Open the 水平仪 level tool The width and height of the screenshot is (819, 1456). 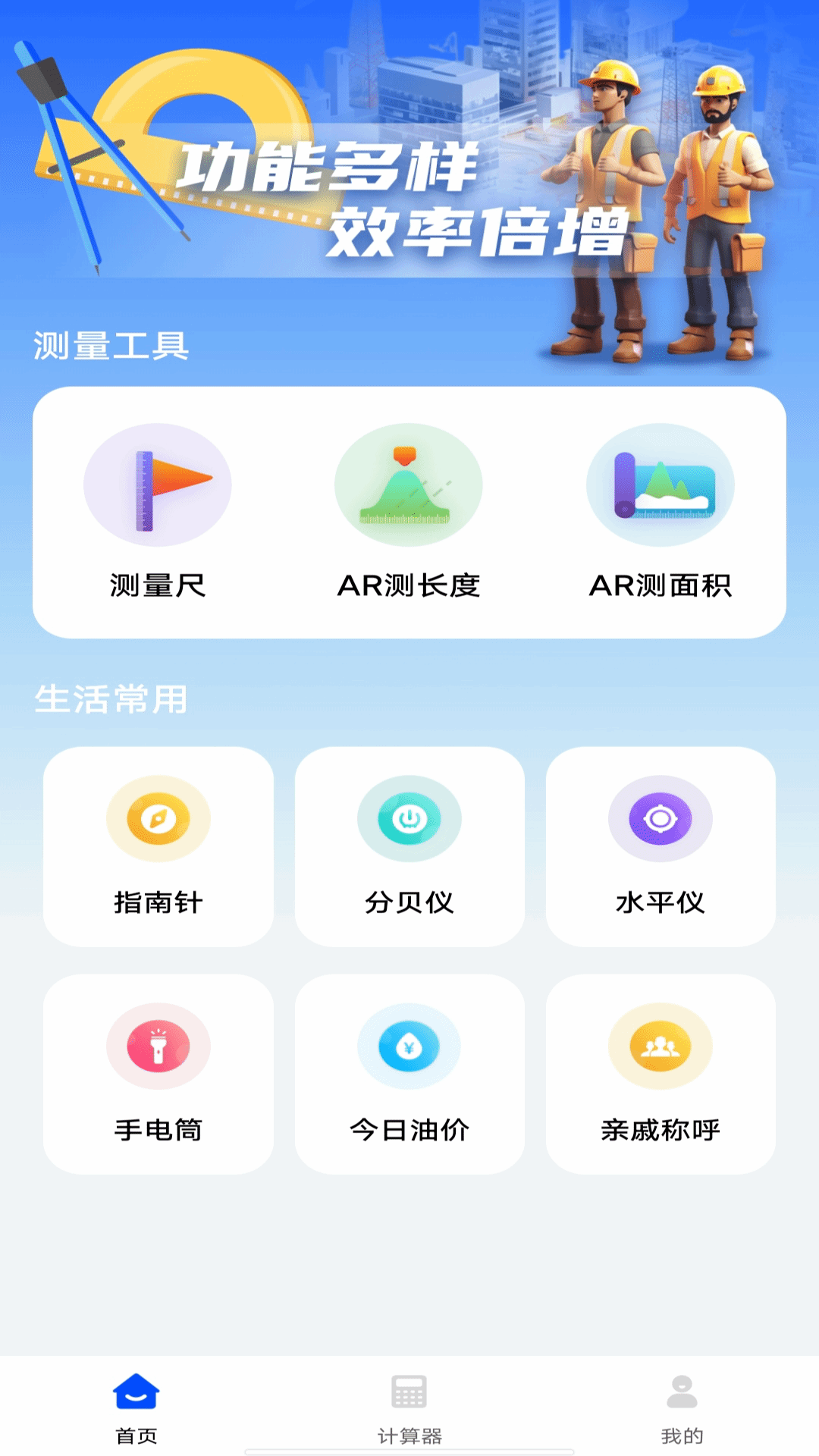[661, 846]
